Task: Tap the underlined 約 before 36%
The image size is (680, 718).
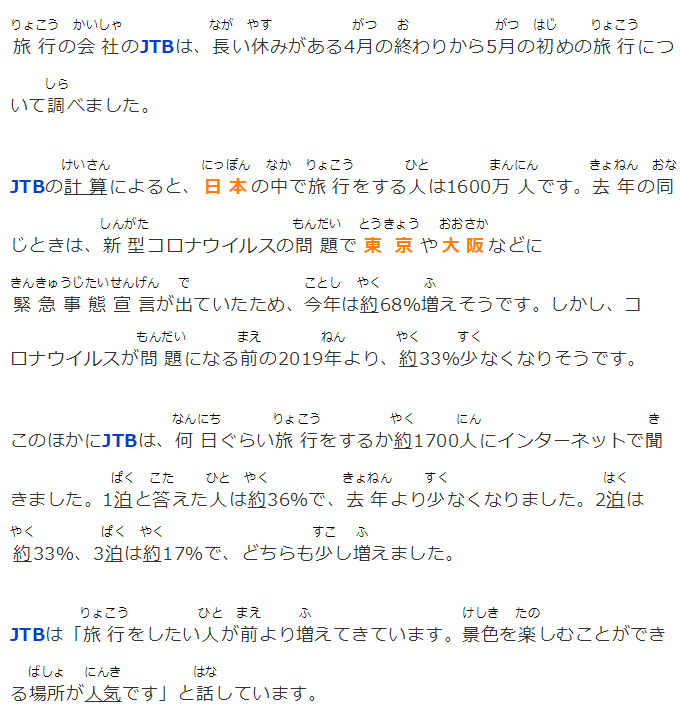Action: point(256,497)
